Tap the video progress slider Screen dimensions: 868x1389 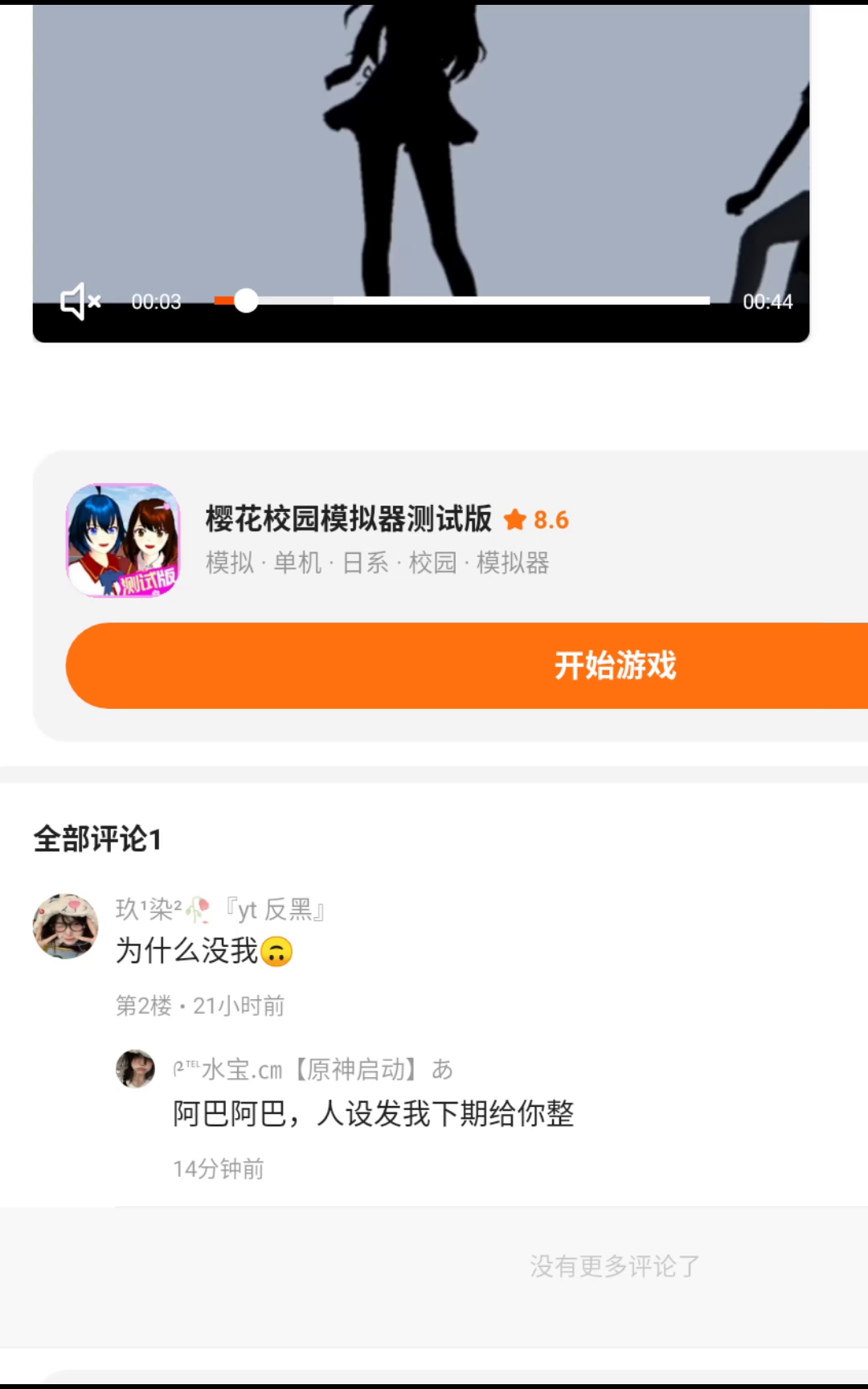462,301
